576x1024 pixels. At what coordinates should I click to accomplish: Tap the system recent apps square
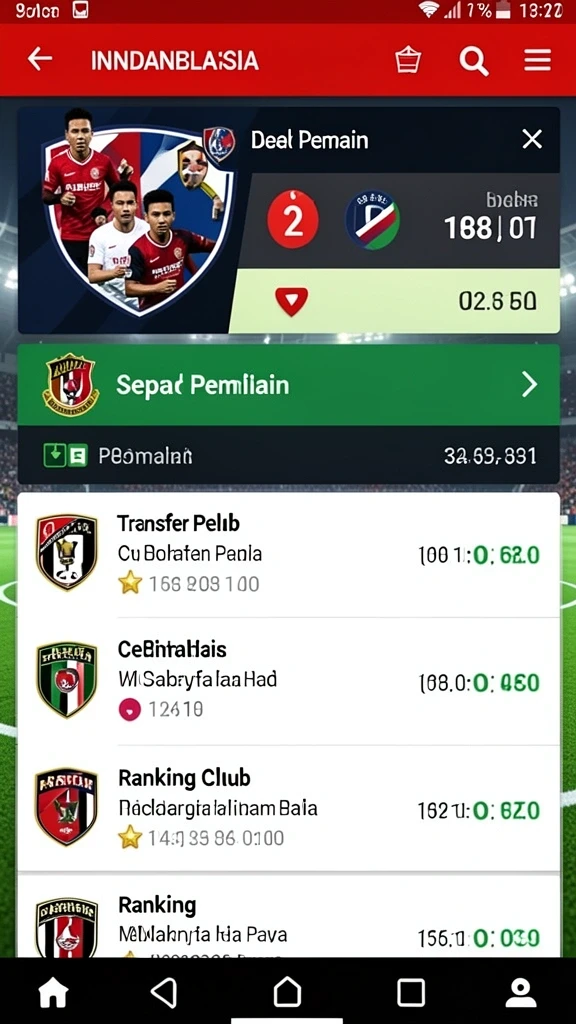click(x=411, y=993)
